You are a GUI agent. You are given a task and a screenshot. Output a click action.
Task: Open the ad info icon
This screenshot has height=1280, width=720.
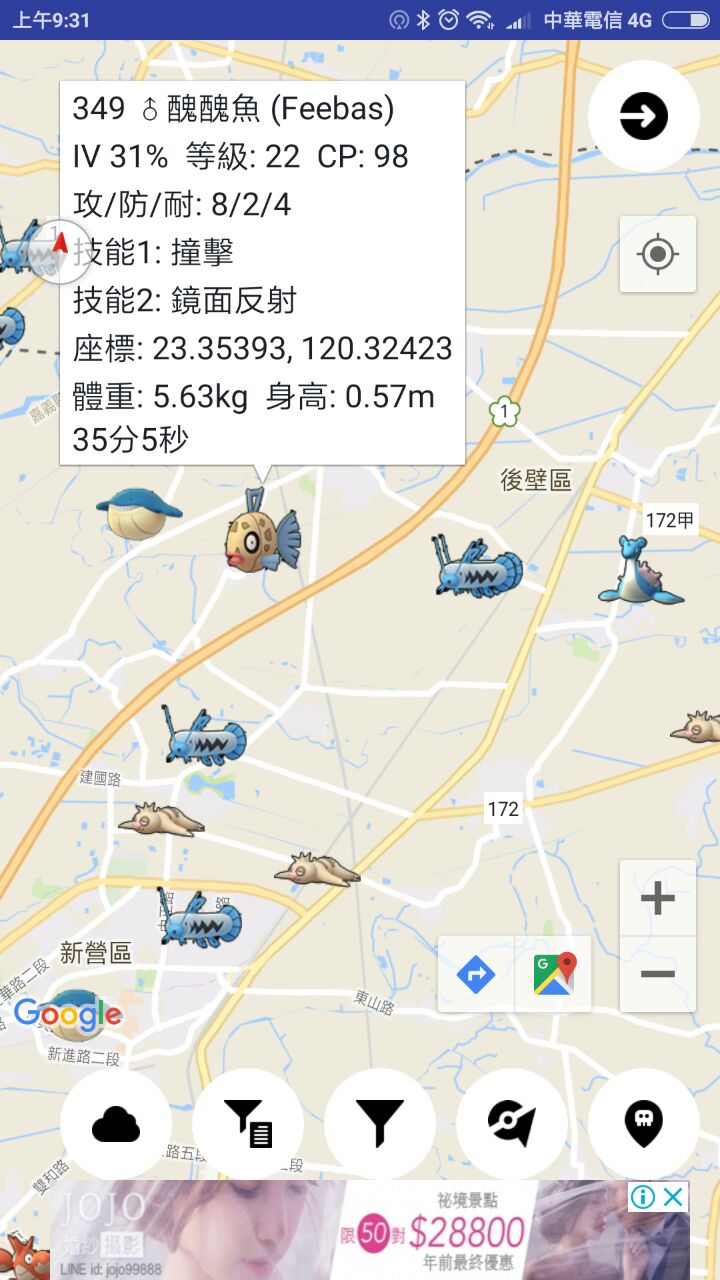[x=643, y=1196]
